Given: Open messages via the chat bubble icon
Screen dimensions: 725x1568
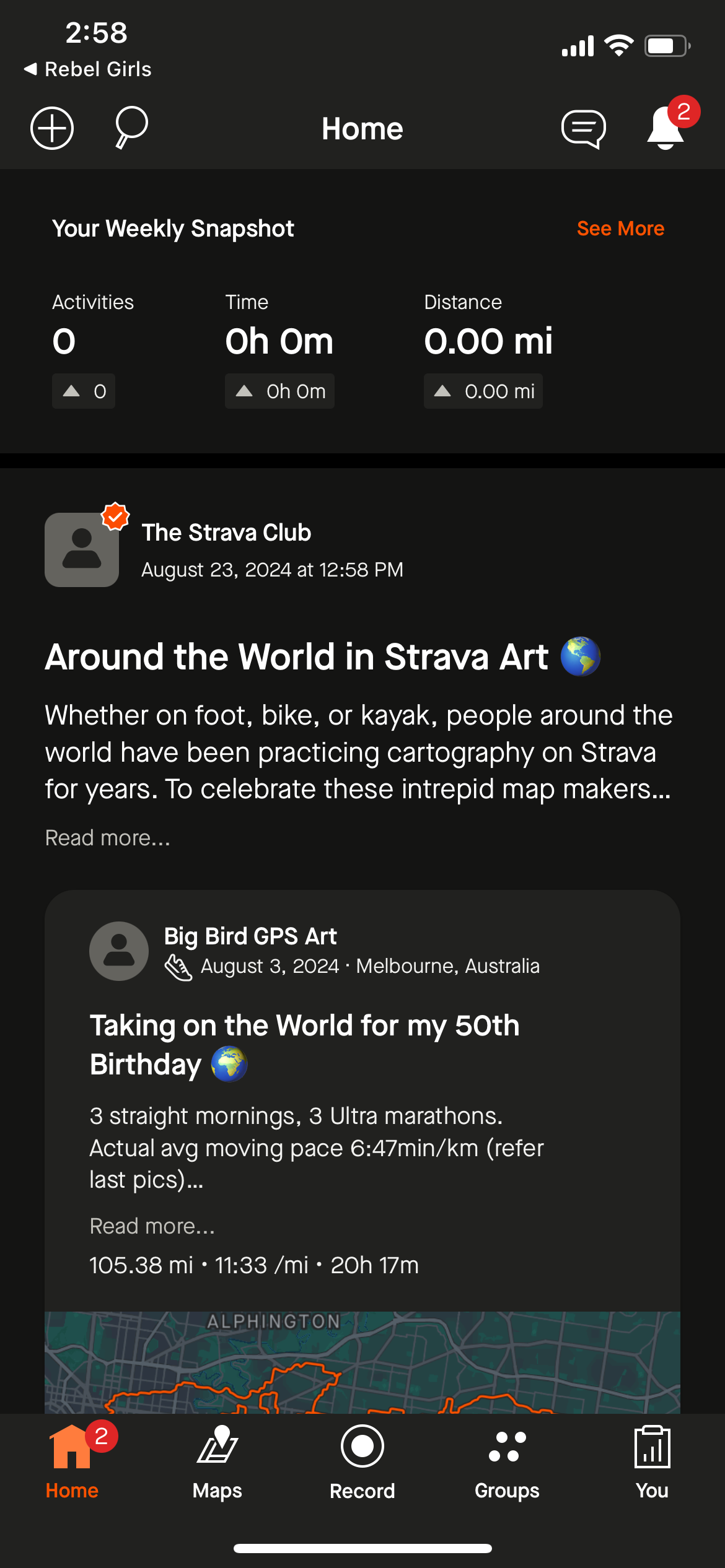Looking at the screenshot, I should pyautogui.click(x=583, y=128).
